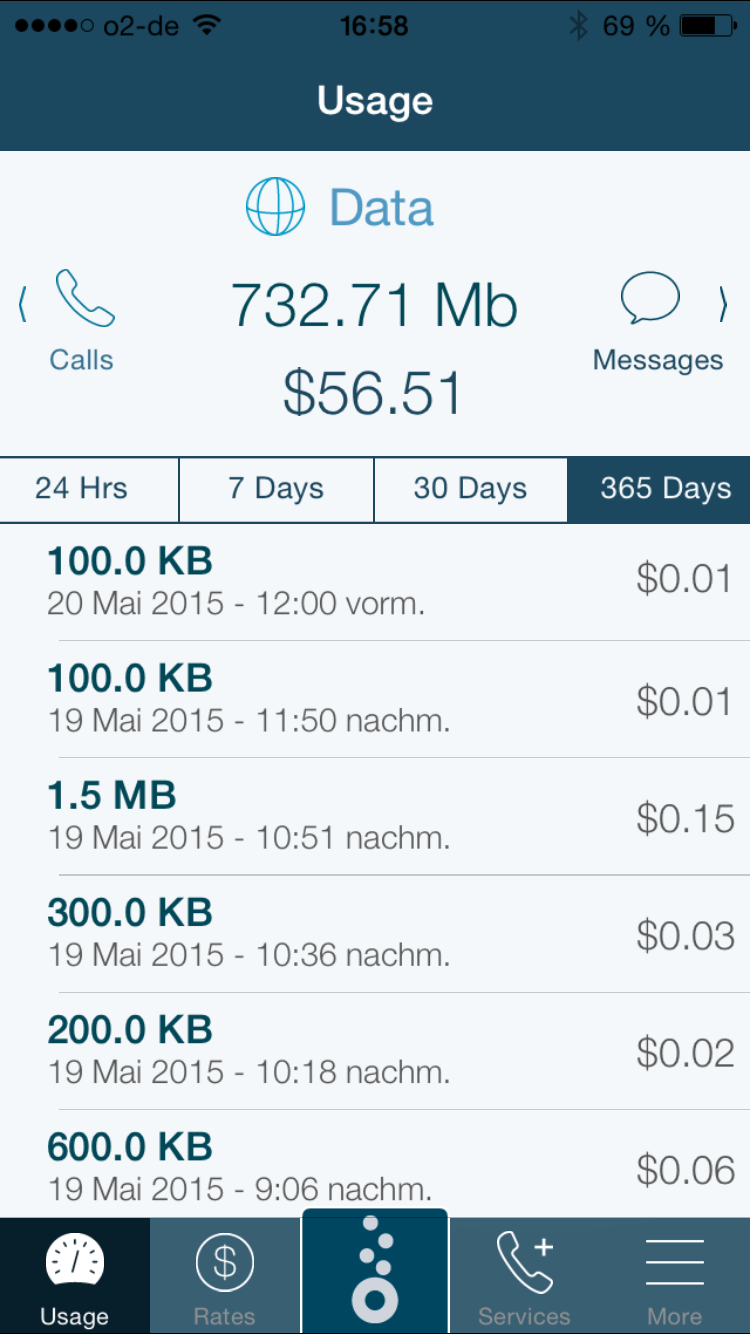The height and width of the screenshot is (1334, 750).
Task: Switch to the Services tab
Action: click(x=524, y=1277)
